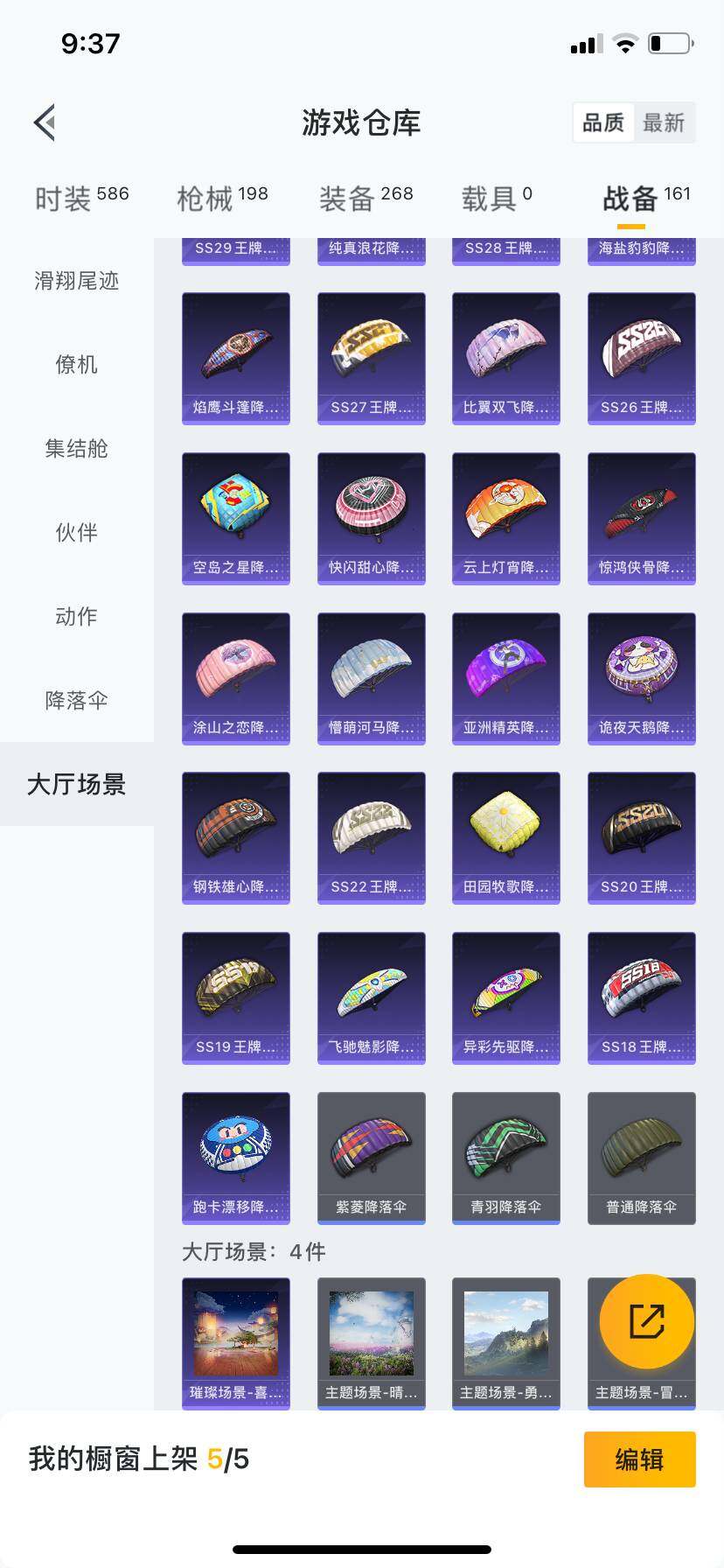Tap the back navigation arrow
The image size is (724, 1568).
(44, 122)
